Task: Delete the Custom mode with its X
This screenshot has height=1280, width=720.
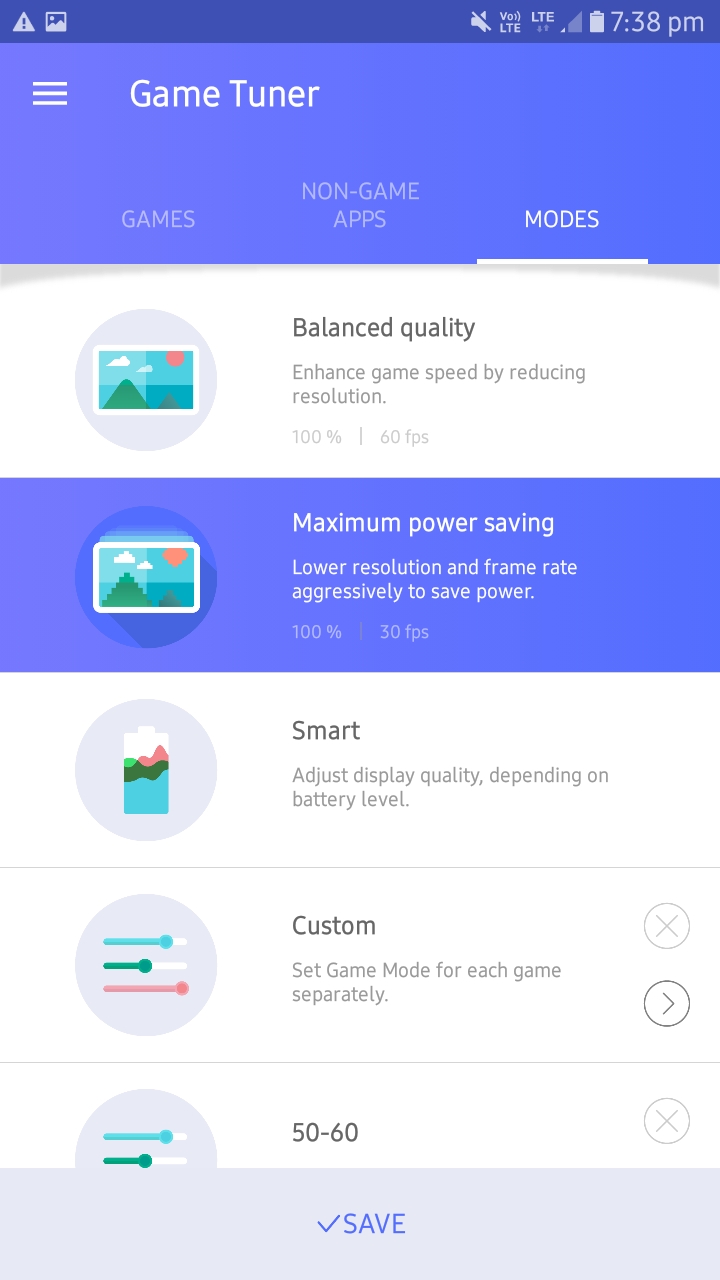Action: [667, 926]
